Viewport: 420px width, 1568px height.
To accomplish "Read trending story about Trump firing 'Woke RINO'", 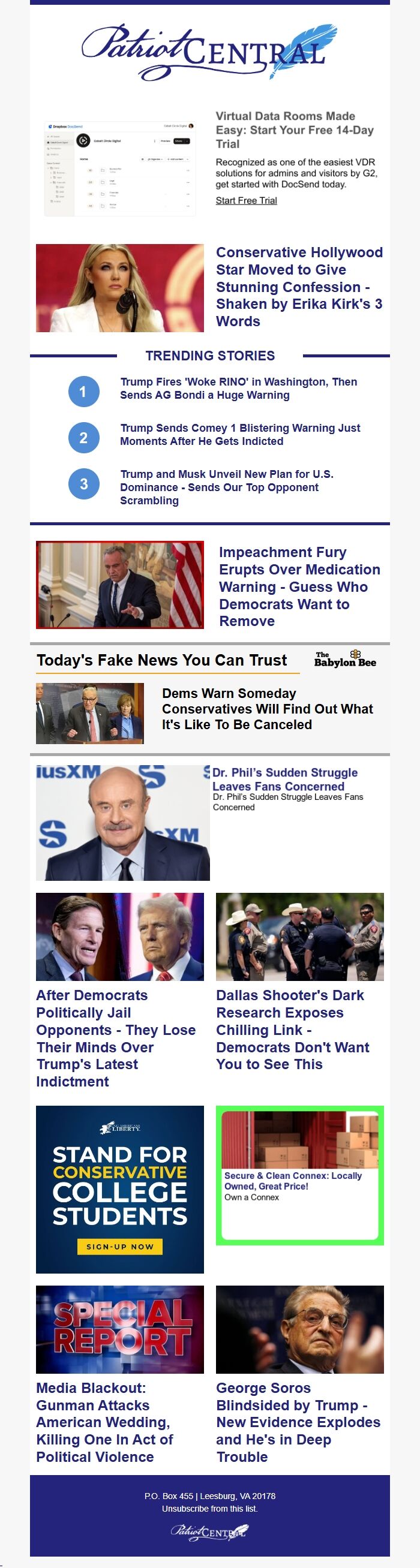I will pyautogui.click(x=239, y=389).
